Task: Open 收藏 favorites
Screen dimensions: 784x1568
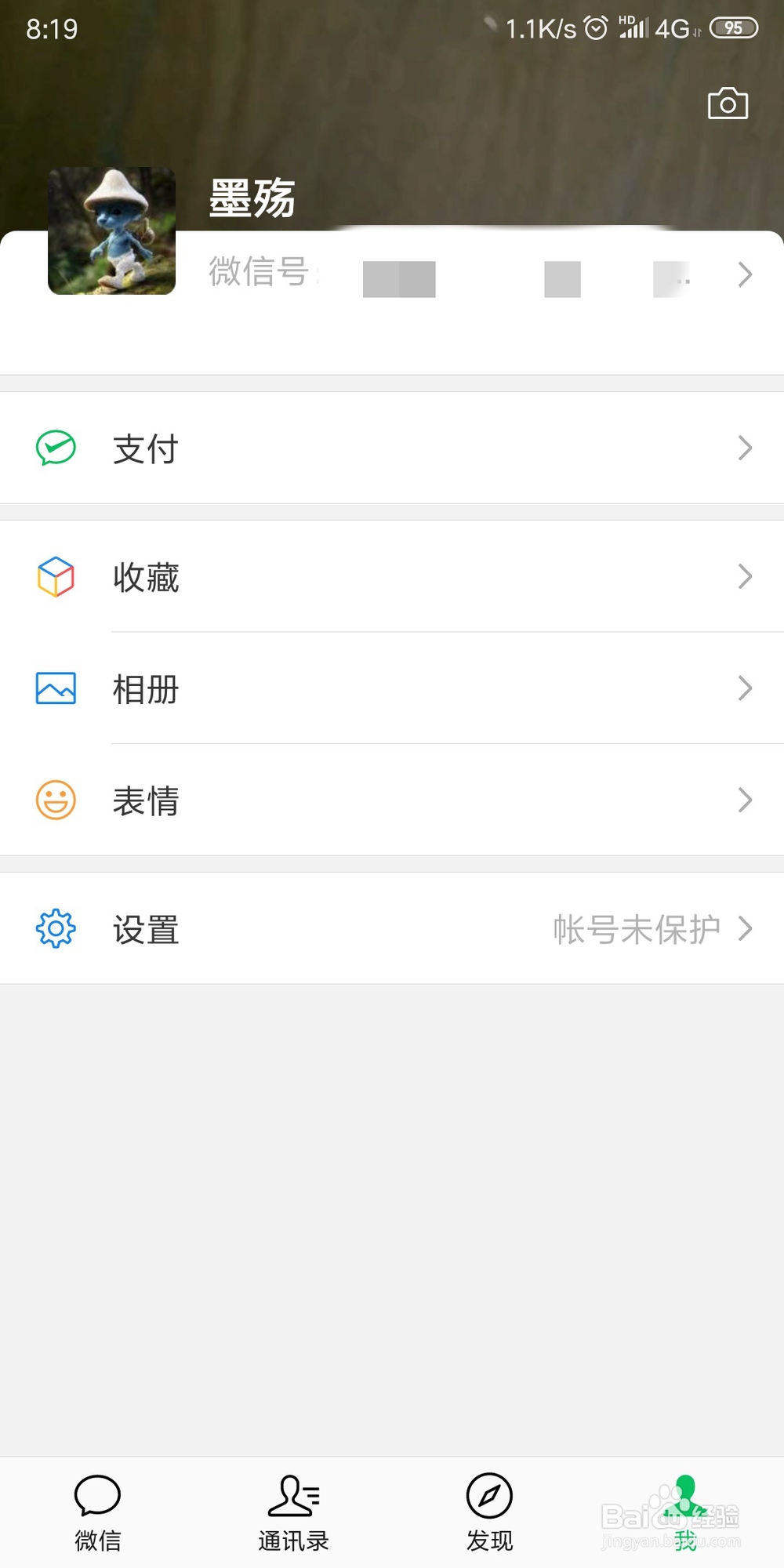Action: point(392,576)
